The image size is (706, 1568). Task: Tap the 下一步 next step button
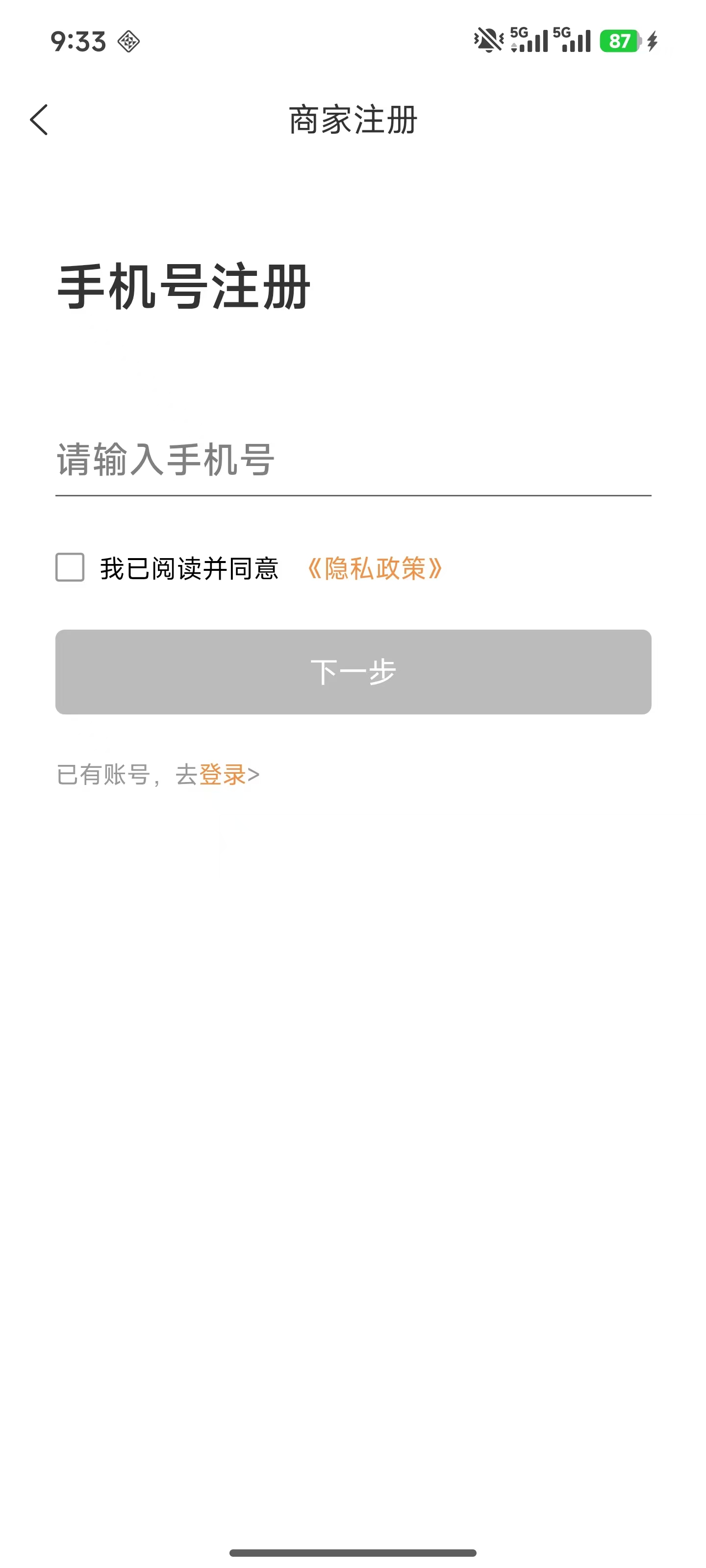pyautogui.click(x=353, y=671)
